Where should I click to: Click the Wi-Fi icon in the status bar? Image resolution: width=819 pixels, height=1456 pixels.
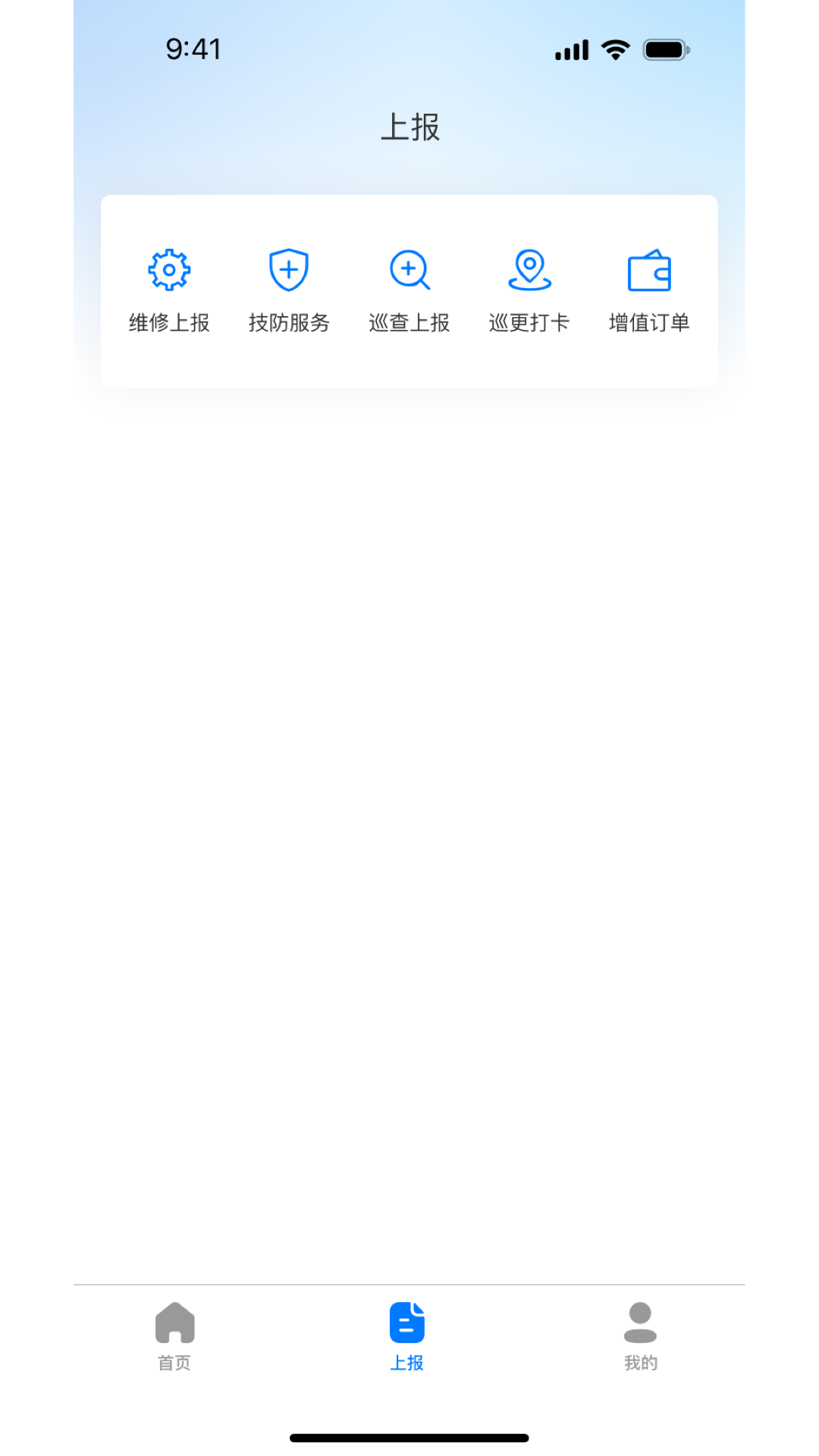(x=614, y=49)
